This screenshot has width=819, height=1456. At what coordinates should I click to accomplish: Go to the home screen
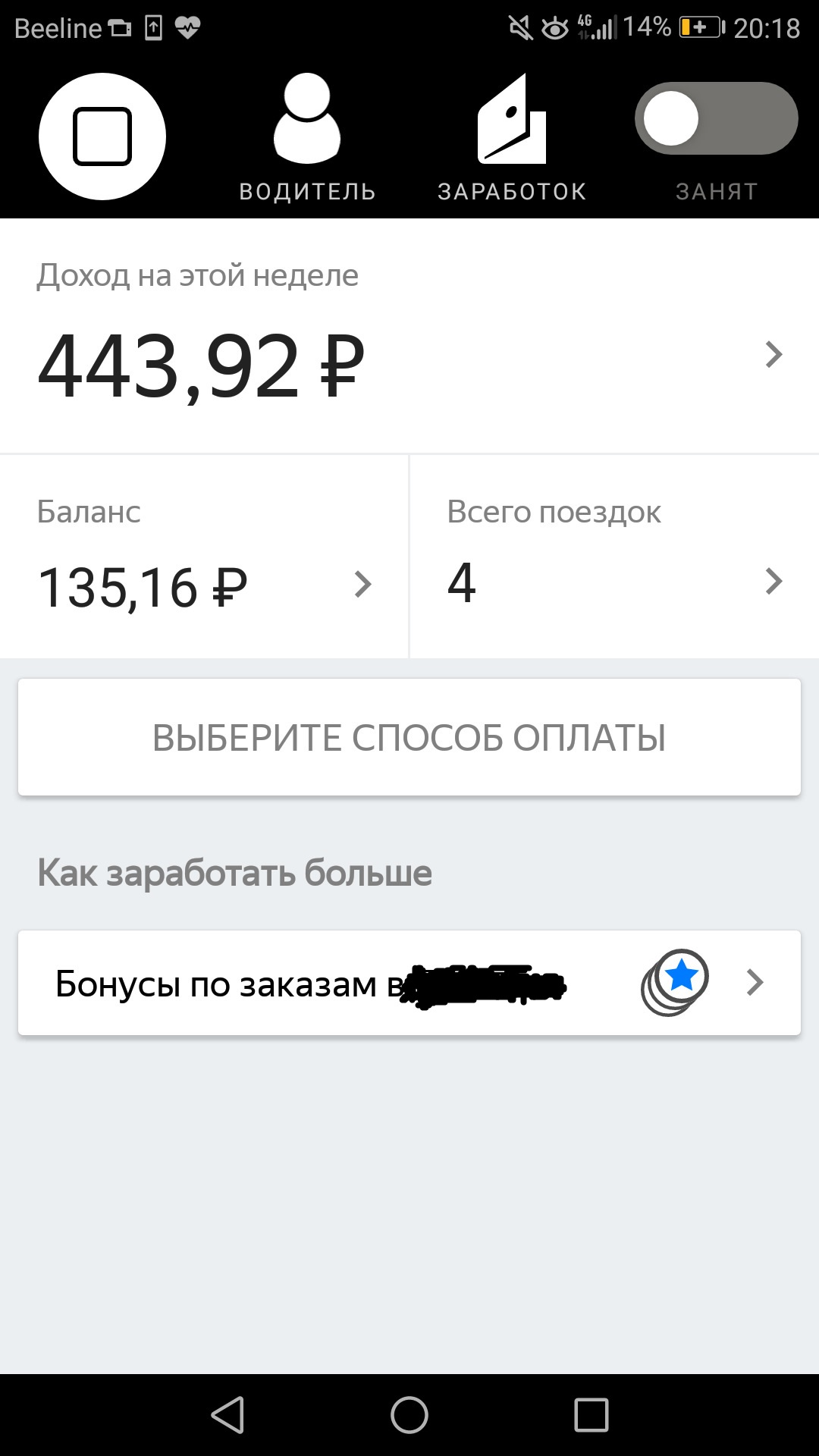click(409, 1415)
